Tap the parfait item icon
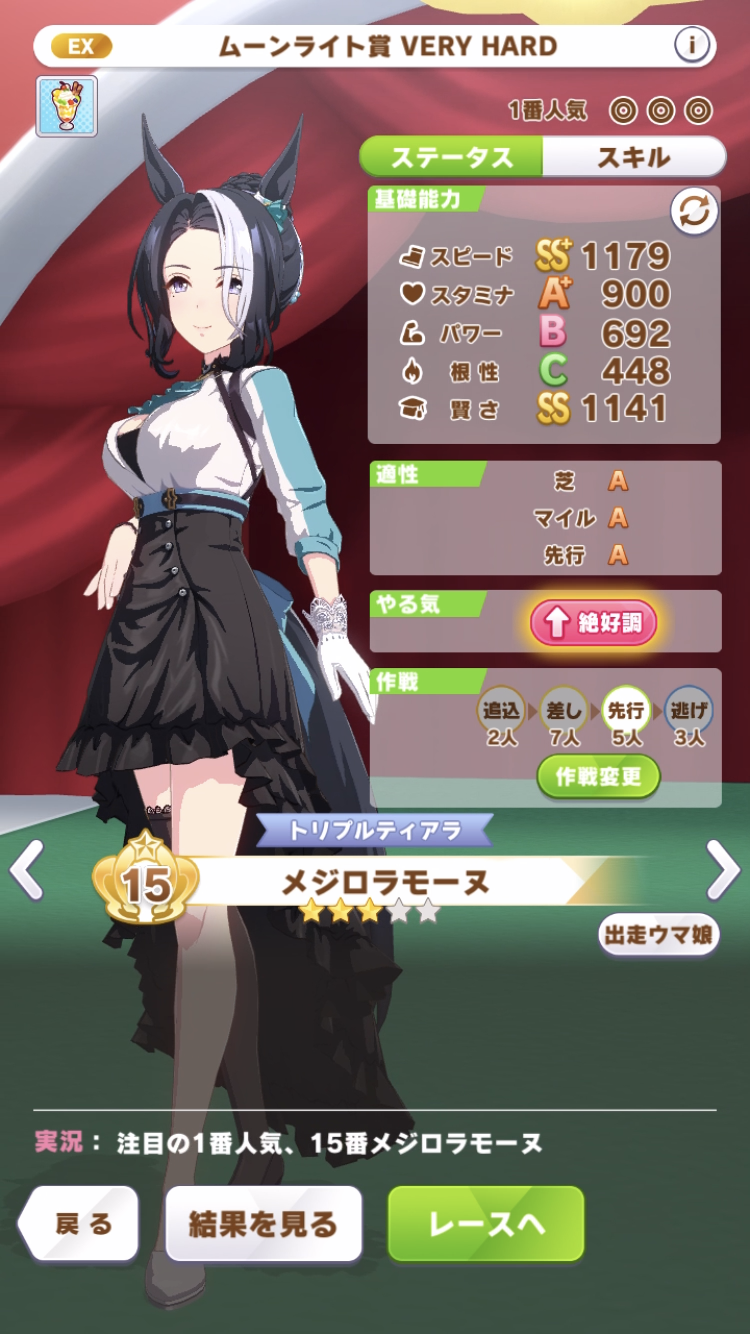750x1334 pixels. 67,106
